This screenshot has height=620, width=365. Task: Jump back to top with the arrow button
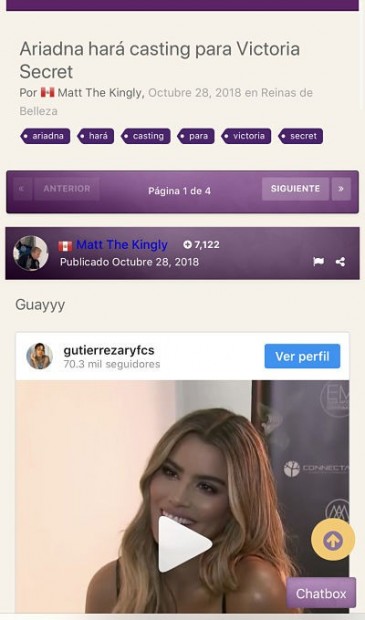(x=333, y=541)
